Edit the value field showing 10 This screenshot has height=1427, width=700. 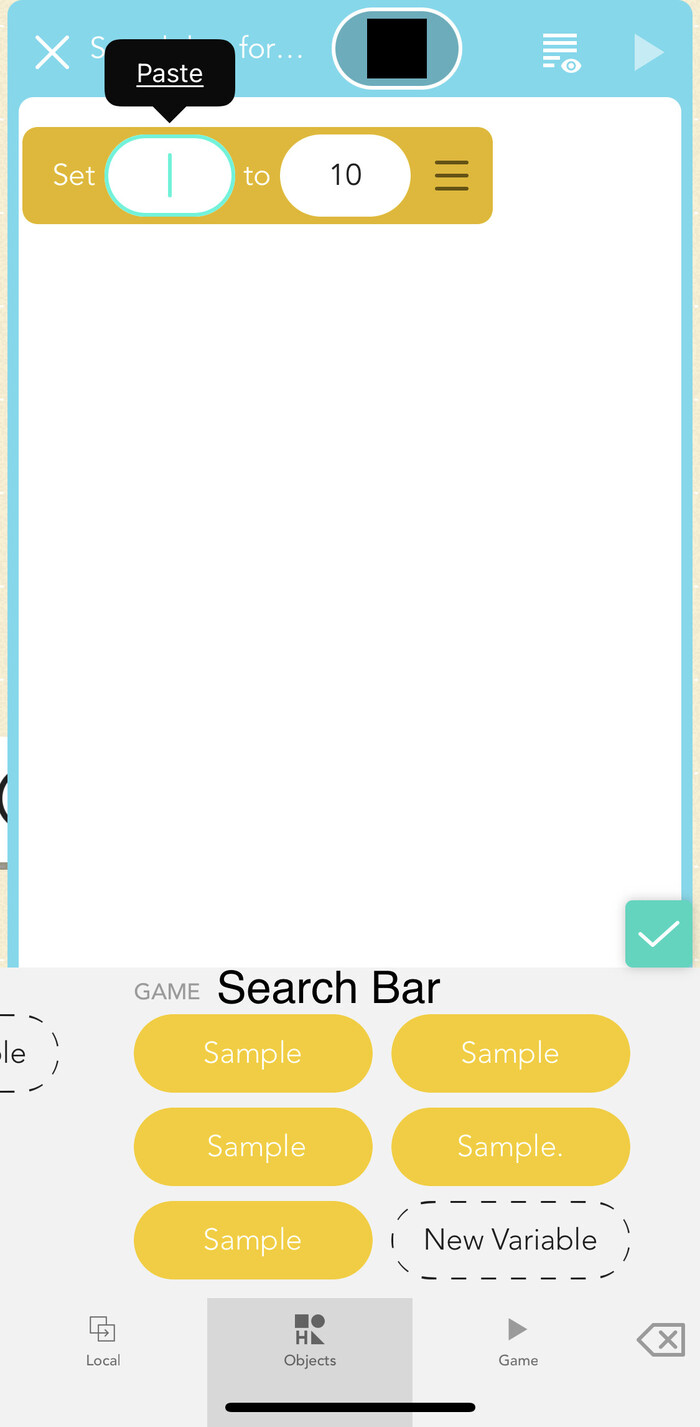coord(345,175)
